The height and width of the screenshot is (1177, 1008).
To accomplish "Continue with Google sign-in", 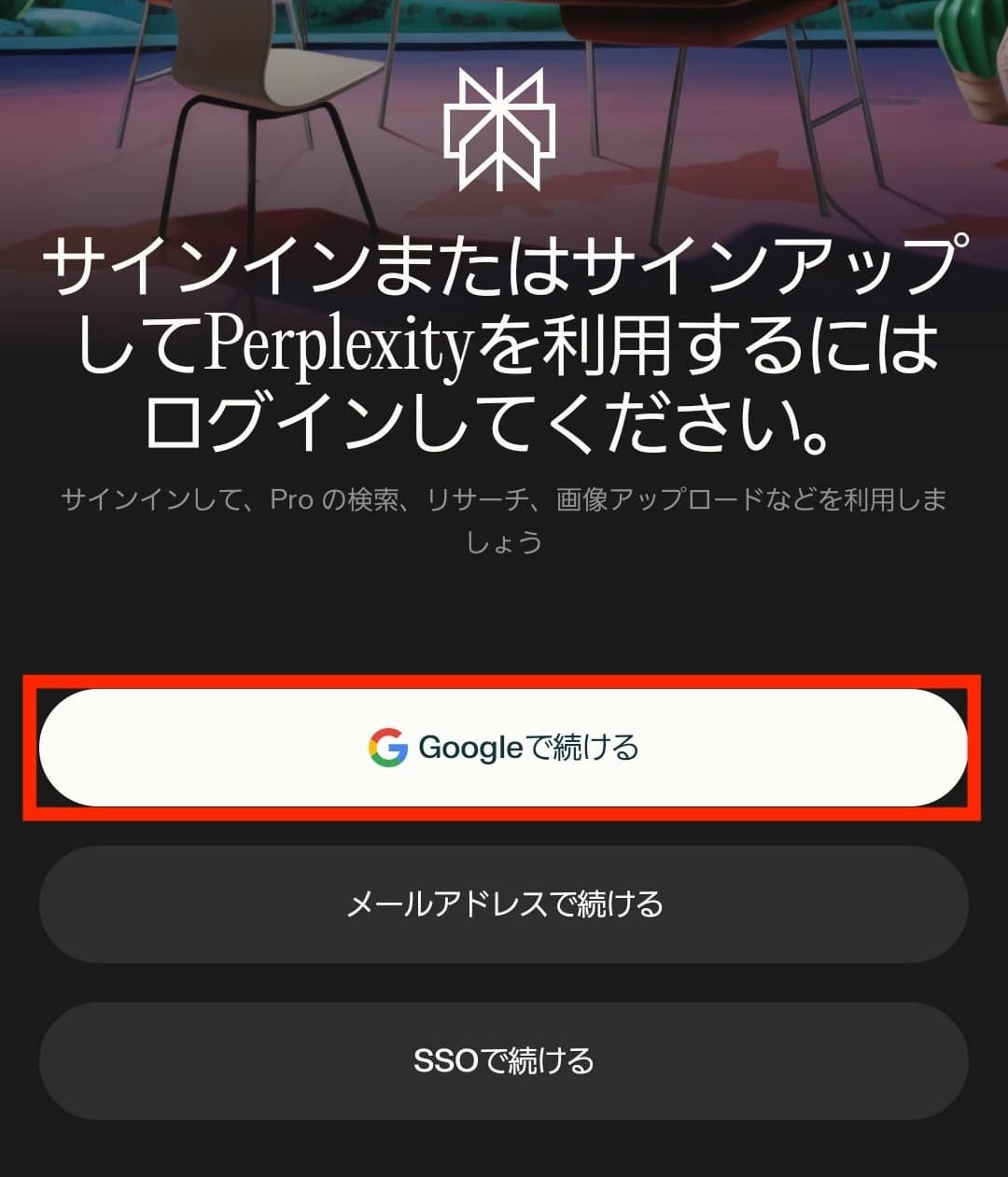I will 503,748.
